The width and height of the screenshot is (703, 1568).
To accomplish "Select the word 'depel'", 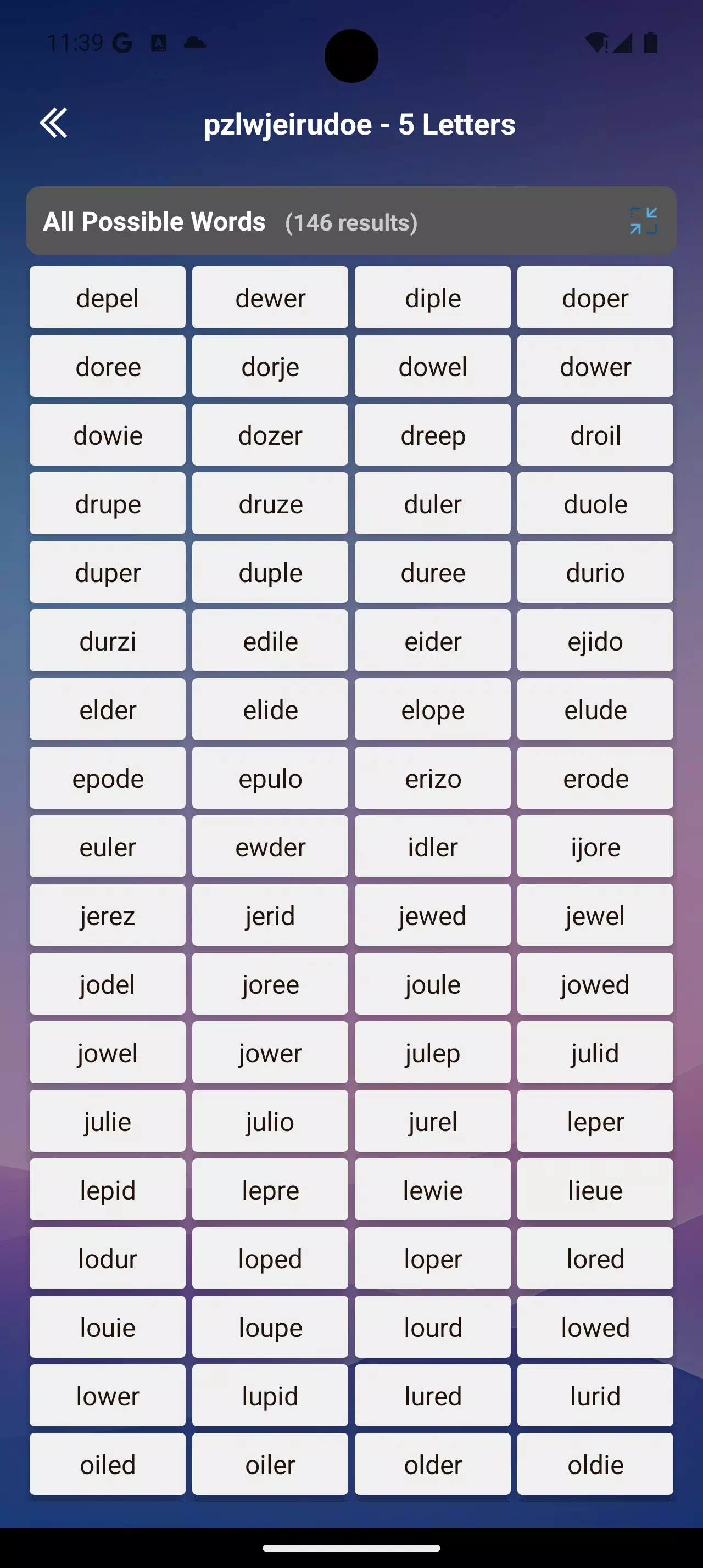I will 108,298.
